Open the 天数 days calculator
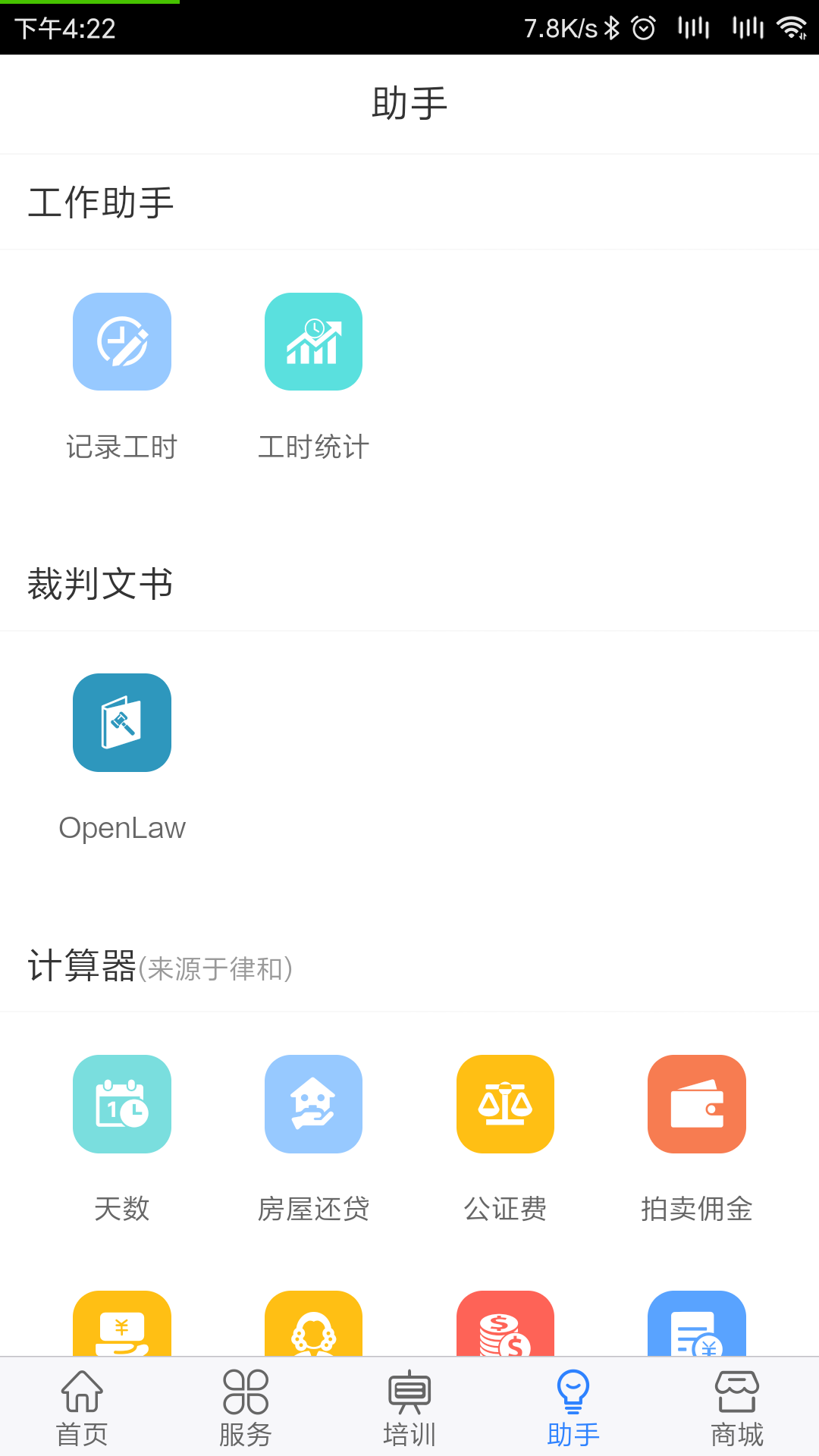The width and height of the screenshot is (819, 1456). click(122, 1104)
